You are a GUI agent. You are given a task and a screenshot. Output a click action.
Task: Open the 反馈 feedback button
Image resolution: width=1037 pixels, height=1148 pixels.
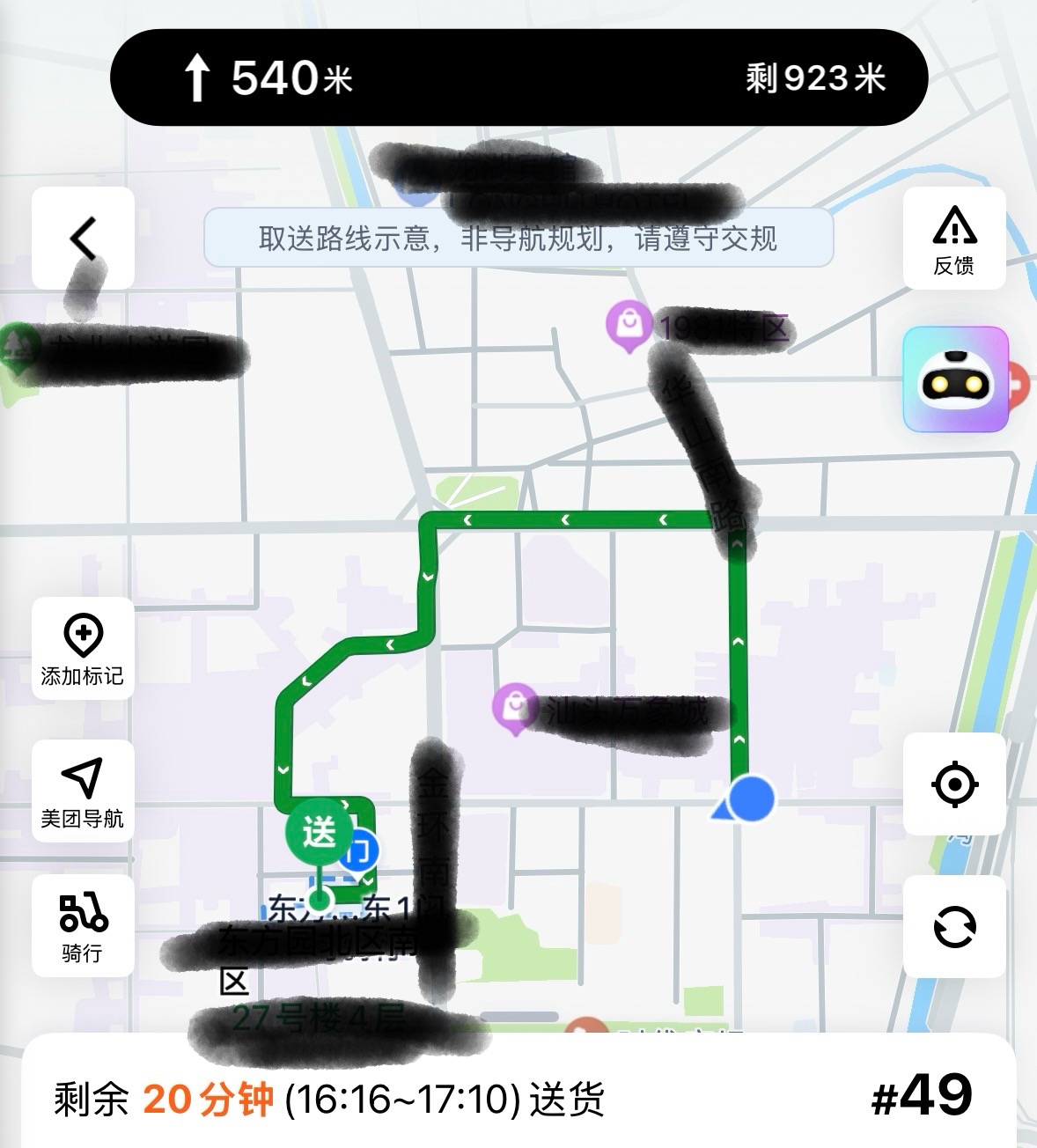click(954, 238)
